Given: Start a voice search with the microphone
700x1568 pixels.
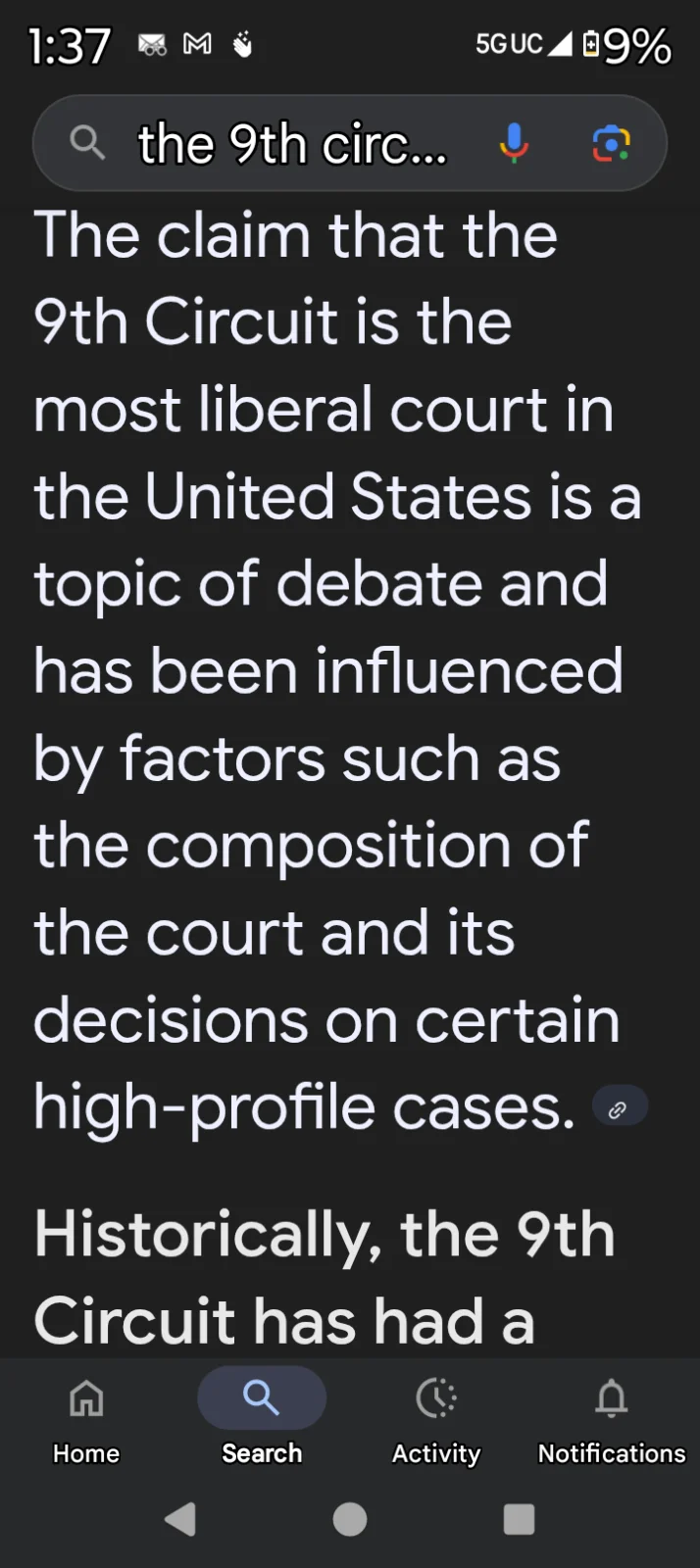Looking at the screenshot, I should 514,144.
